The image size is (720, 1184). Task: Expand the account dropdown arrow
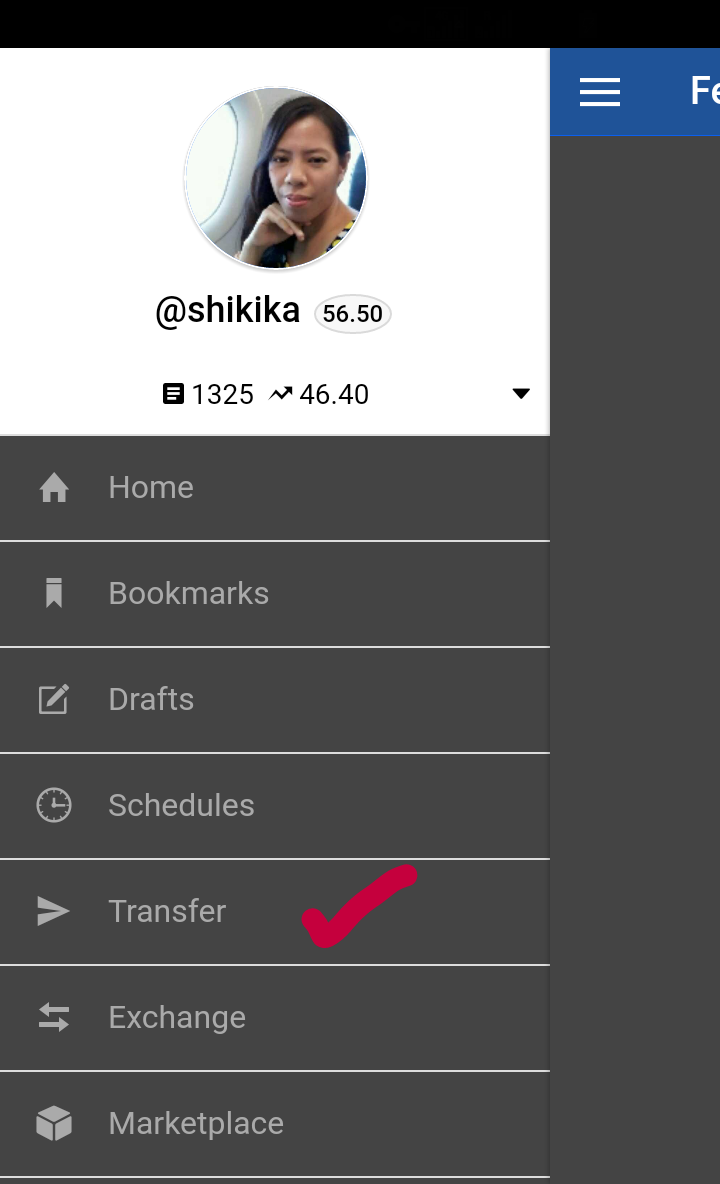coord(520,394)
